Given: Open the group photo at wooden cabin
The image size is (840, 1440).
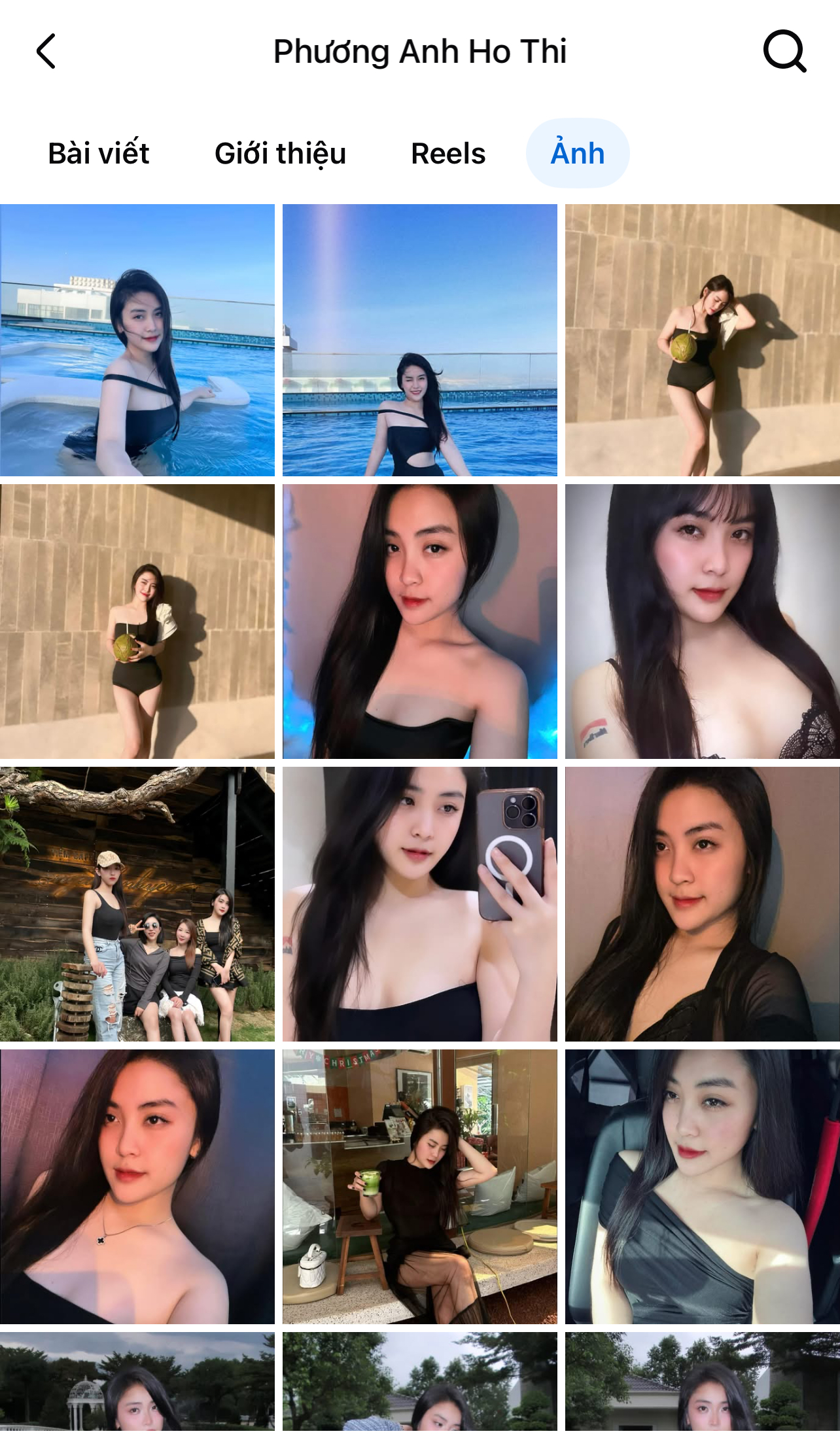Looking at the screenshot, I should 137,904.
